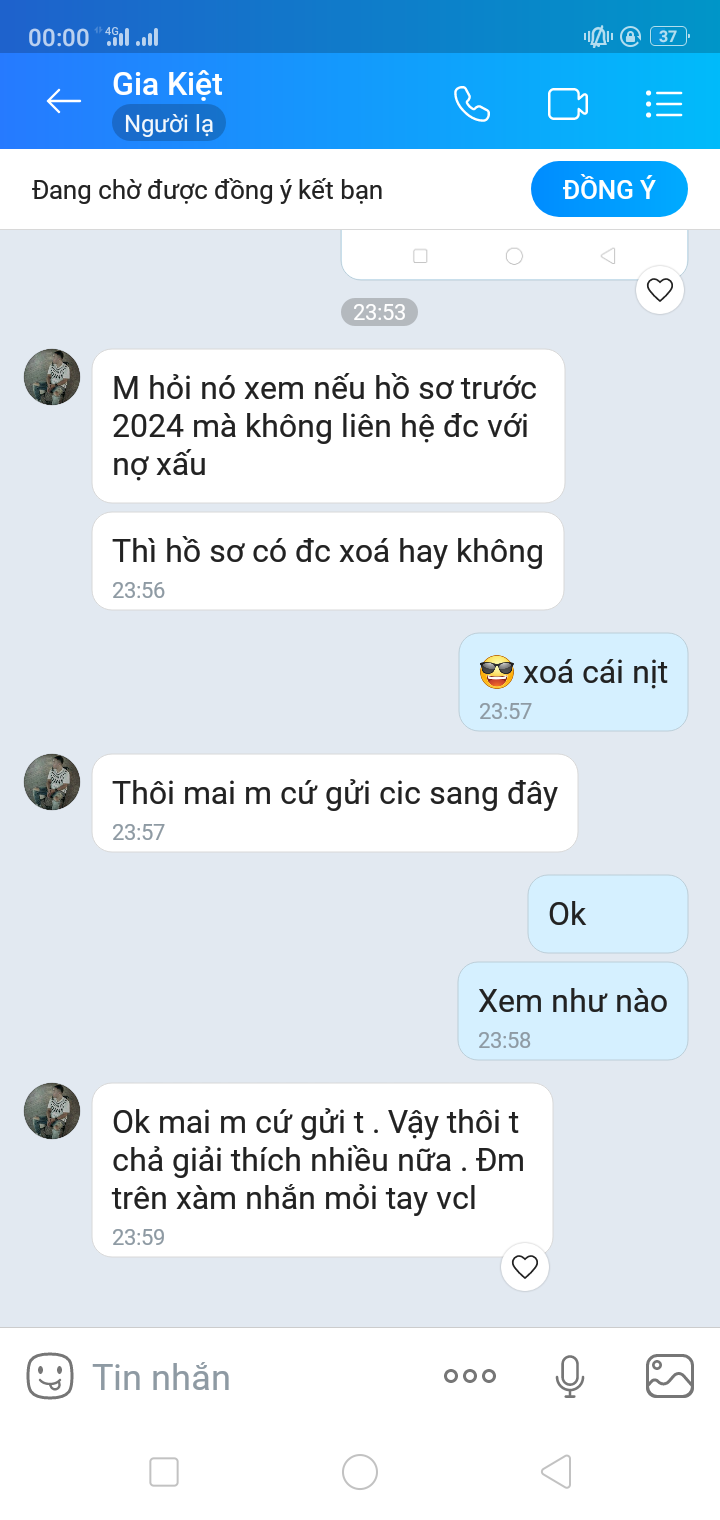
Task: Open the conversation options menu icon
Action: pyautogui.click(x=663, y=101)
